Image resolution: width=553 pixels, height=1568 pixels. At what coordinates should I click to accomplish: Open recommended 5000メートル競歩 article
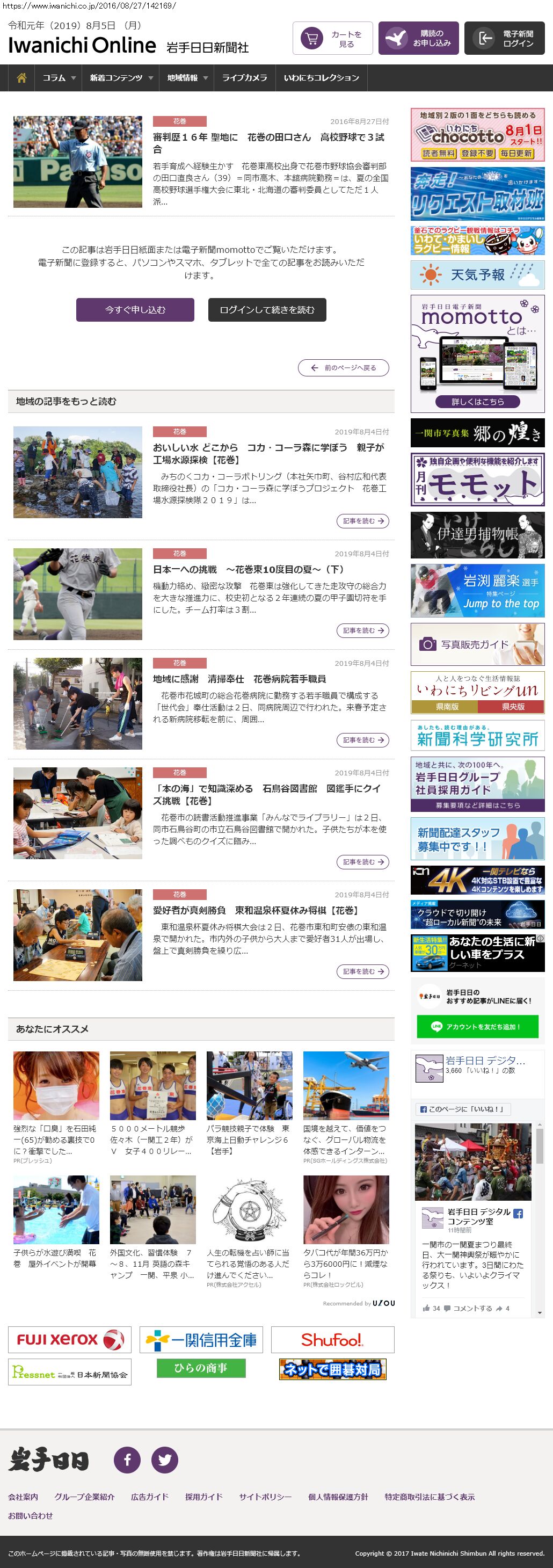(x=152, y=1139)
